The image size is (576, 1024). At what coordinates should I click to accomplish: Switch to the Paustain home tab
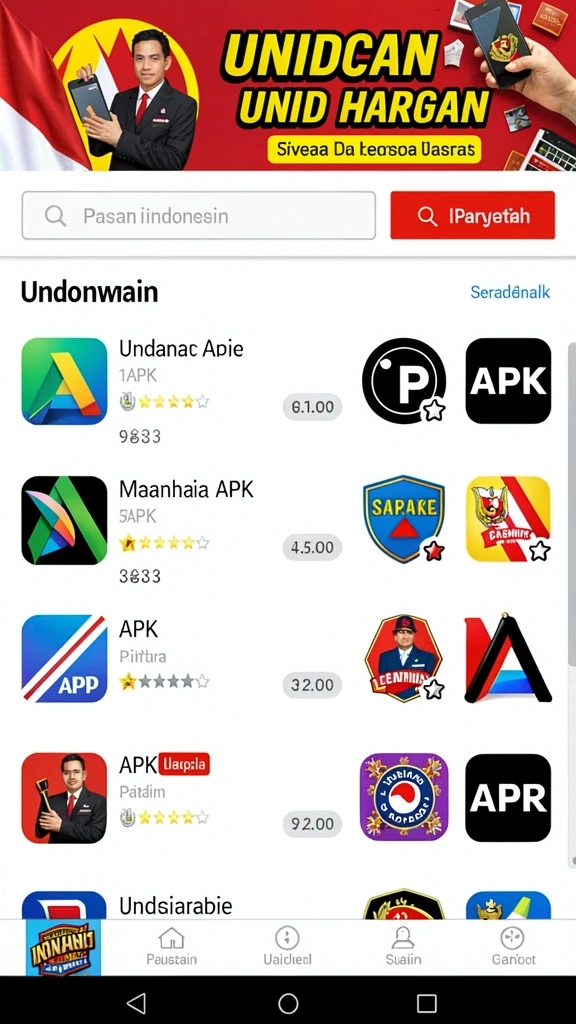pyautogui.click(x=171, y=947)
